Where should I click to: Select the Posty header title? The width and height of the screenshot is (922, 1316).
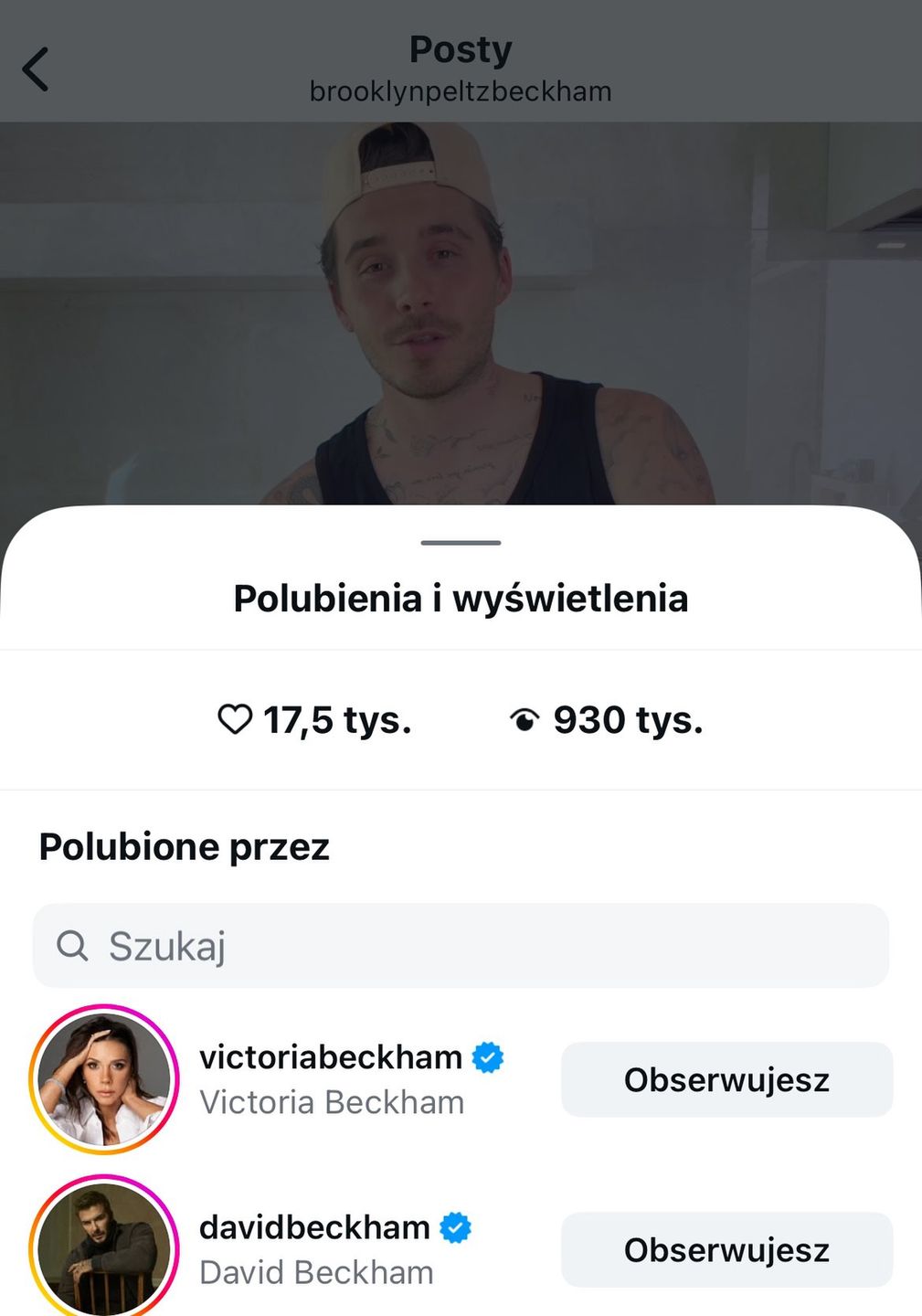(x=460, y=49)
